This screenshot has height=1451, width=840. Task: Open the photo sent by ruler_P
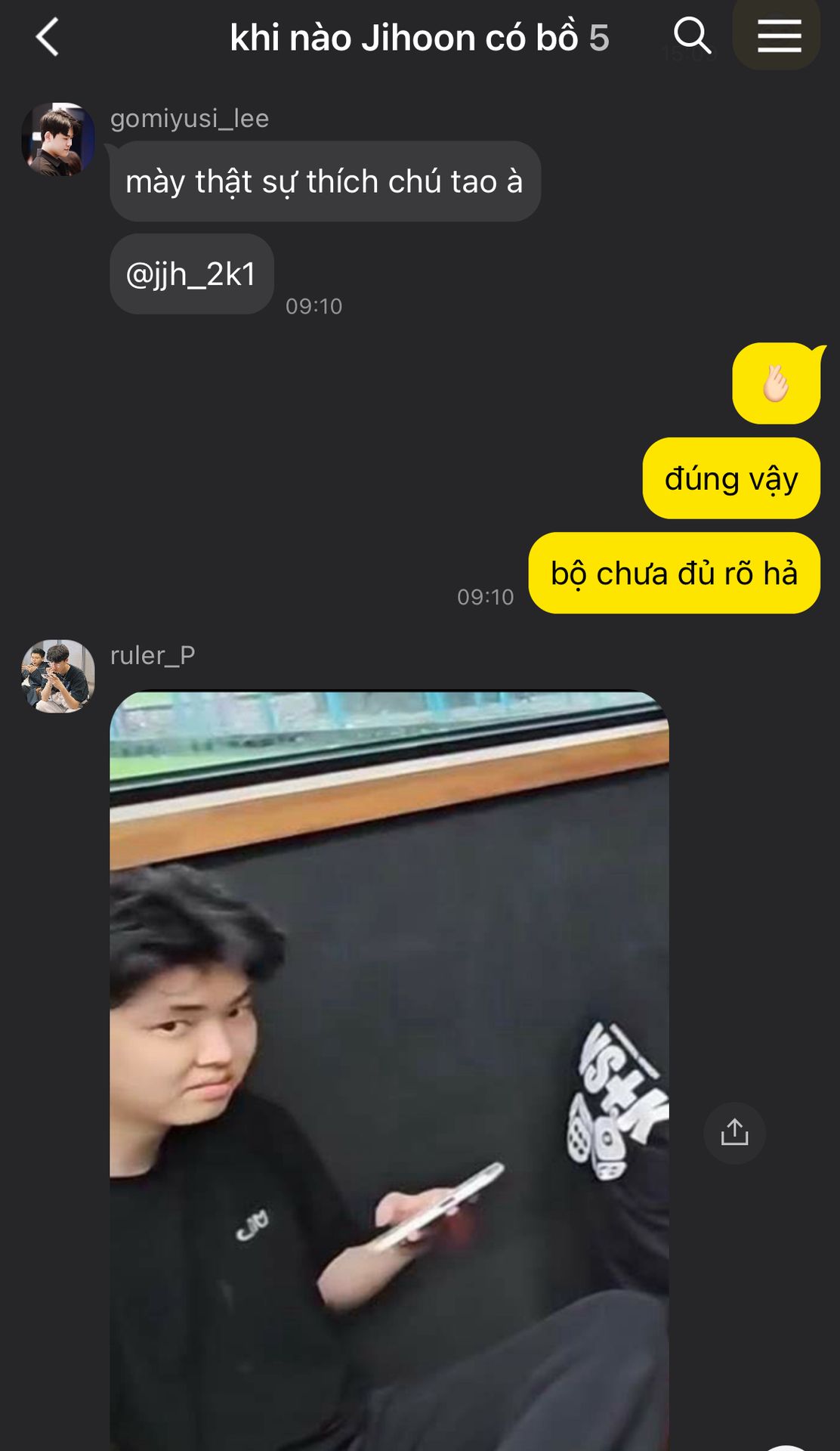pos(389,1071)
